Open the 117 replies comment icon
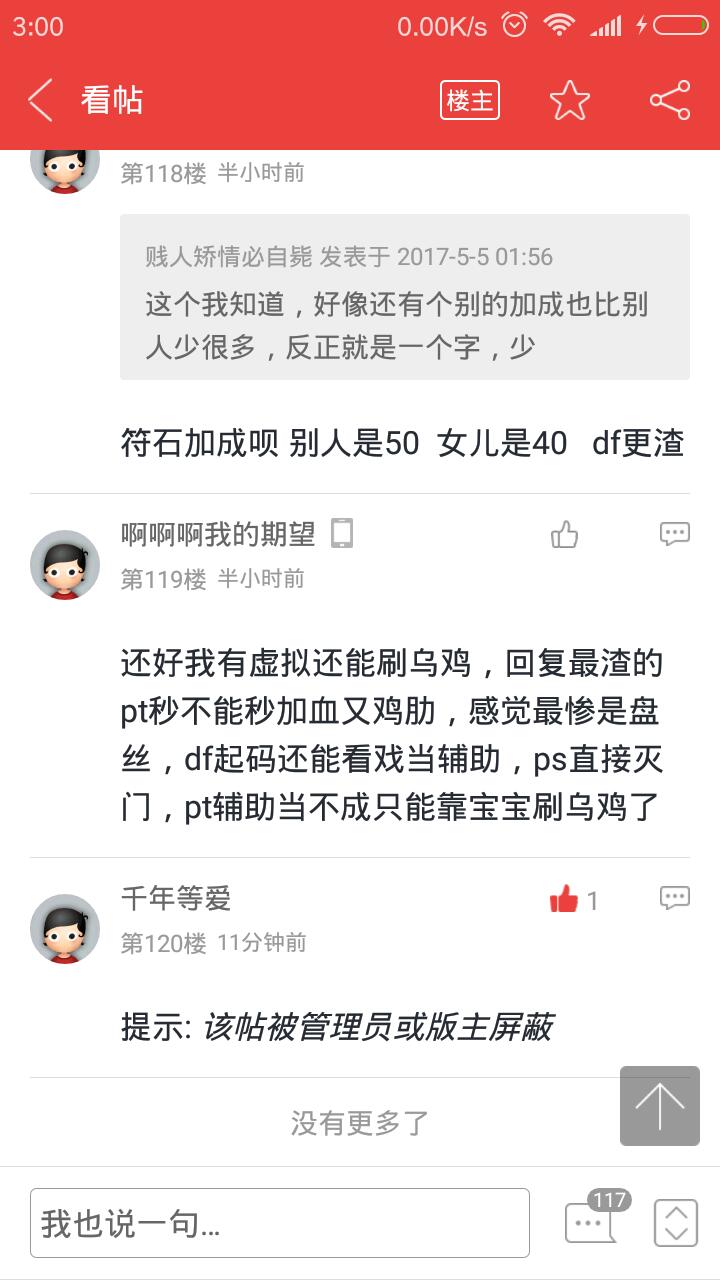720x1280 pixels. (x=591, y=1222)
